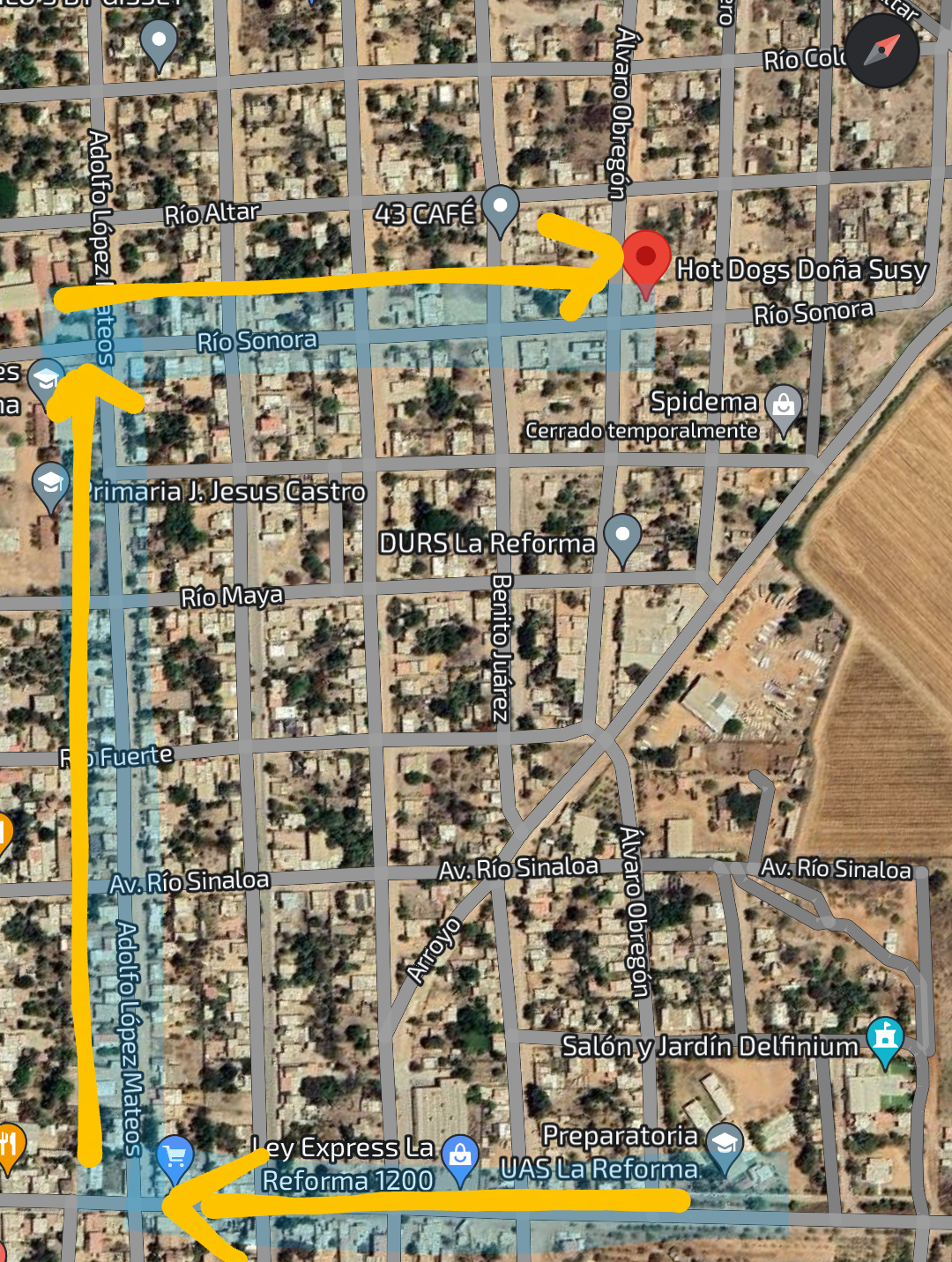Open the Spidema shop marker
This screenshot has width=952, height=1262.
click(783, 407)
